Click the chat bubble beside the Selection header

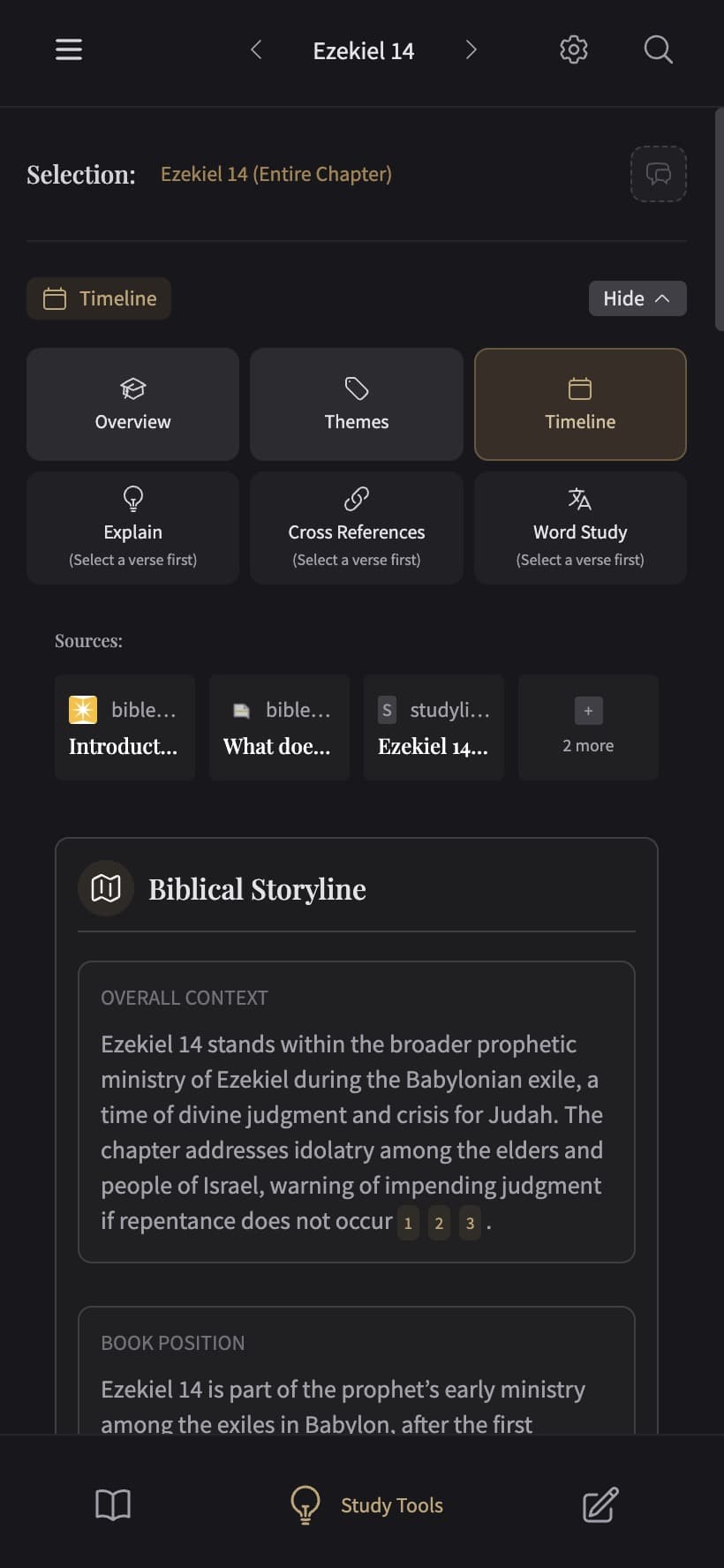point(658,174)
